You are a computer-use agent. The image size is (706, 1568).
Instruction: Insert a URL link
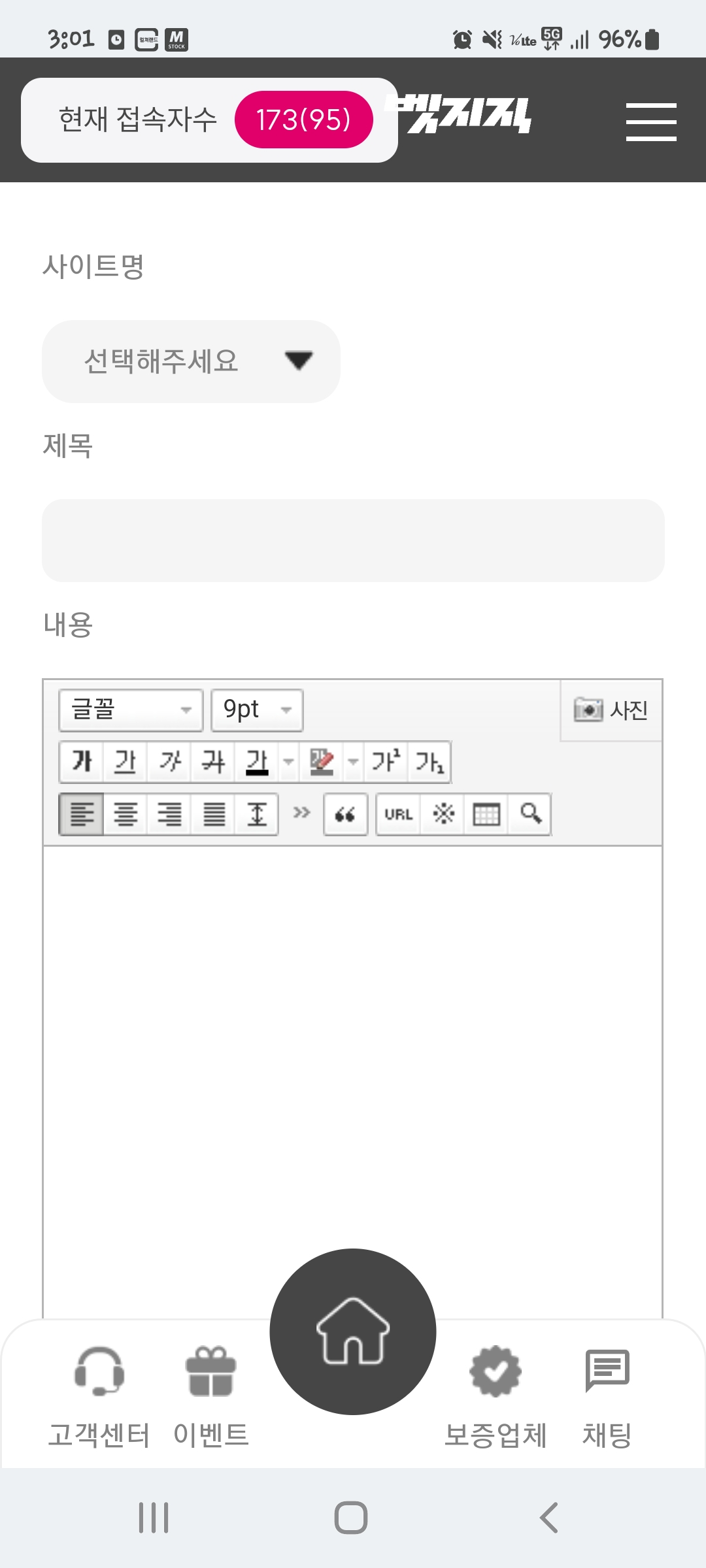pyautogui.click(x=398, y=814)
